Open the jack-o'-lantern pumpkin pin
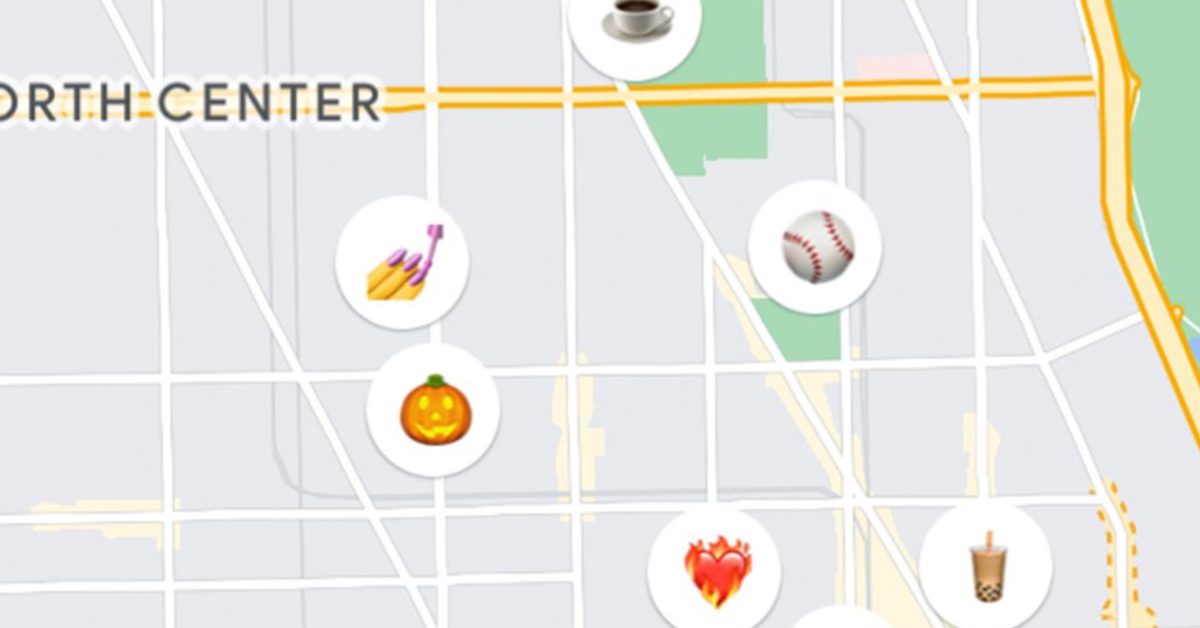This screenshot has height=628, width=1200. [434, 411]
